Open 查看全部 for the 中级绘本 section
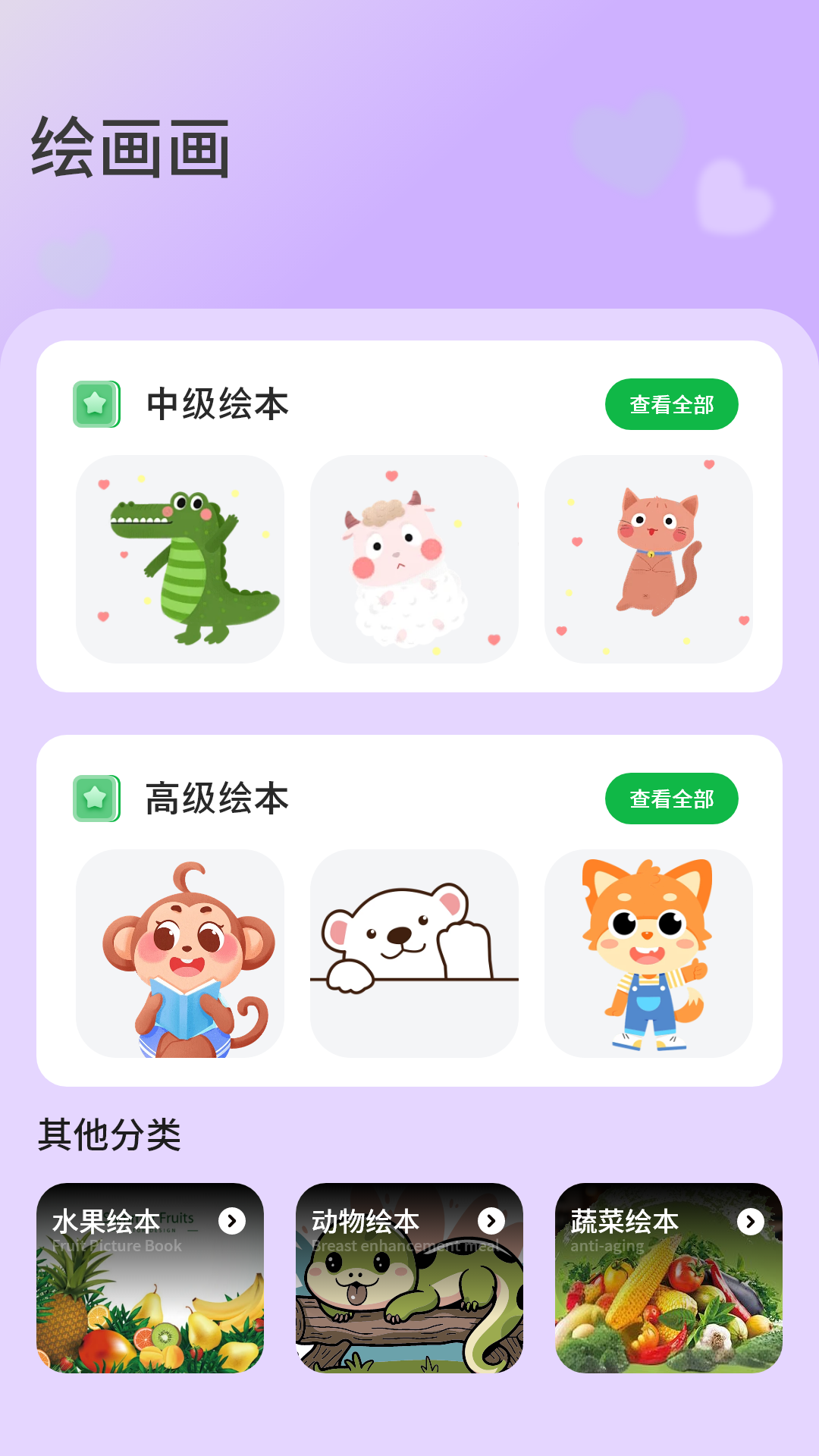 (671, 406)
